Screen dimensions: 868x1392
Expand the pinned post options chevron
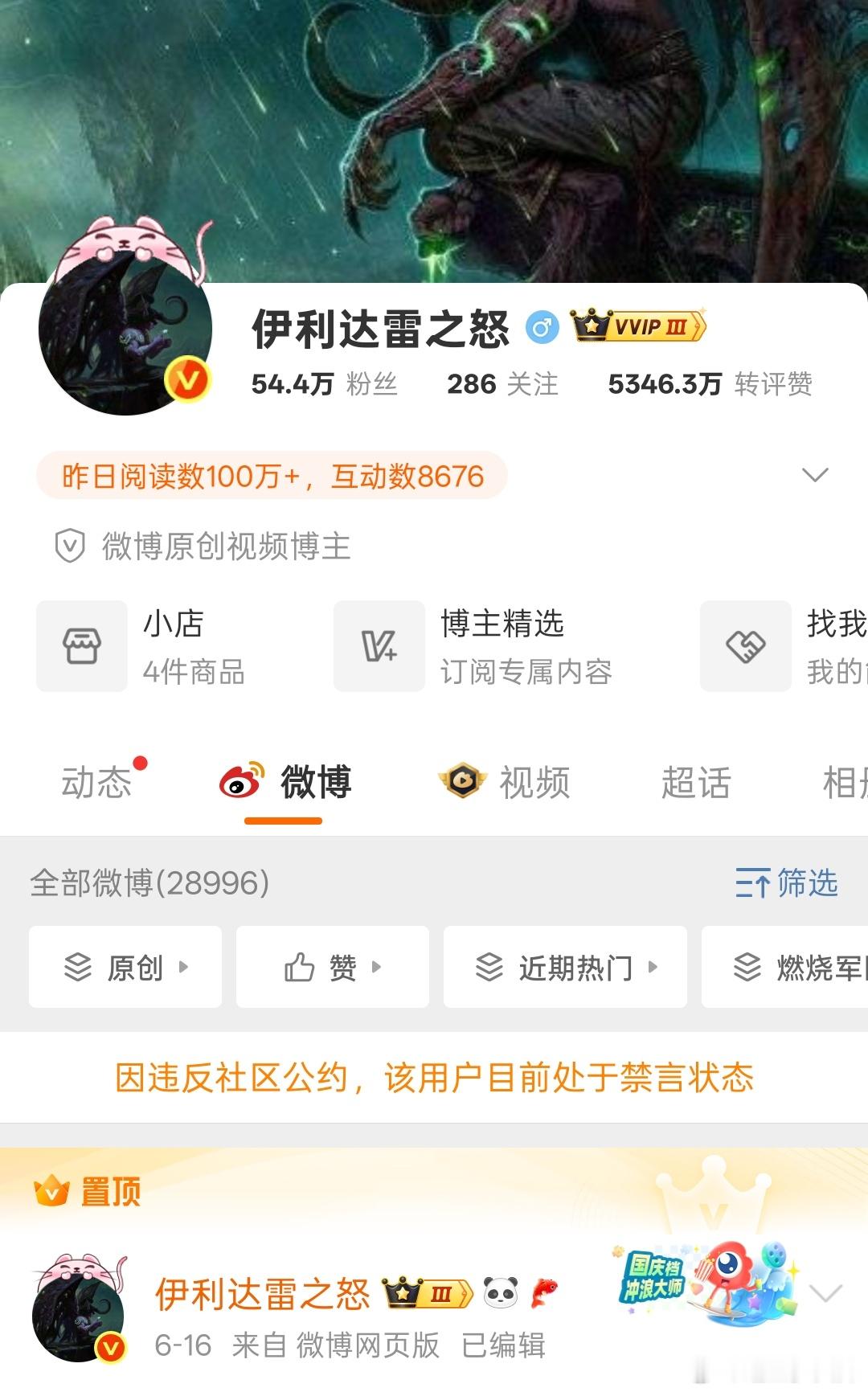[825, 1293]
